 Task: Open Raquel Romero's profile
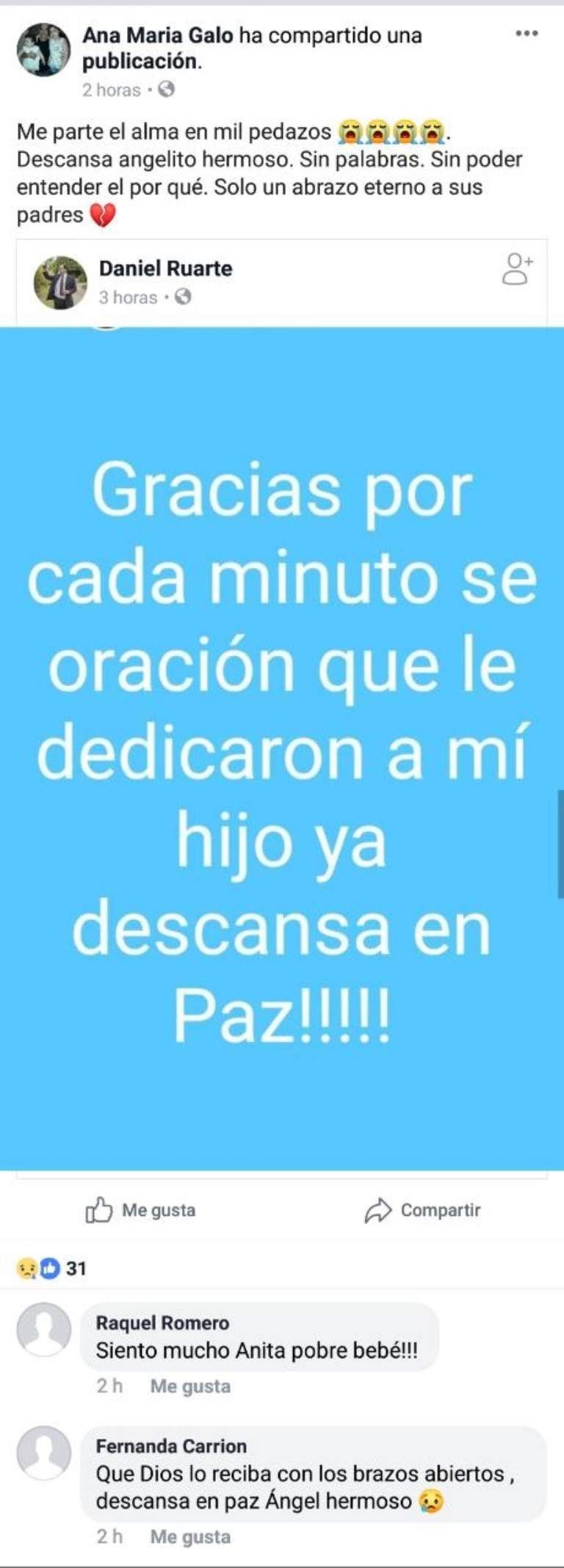click(162, 1322)
